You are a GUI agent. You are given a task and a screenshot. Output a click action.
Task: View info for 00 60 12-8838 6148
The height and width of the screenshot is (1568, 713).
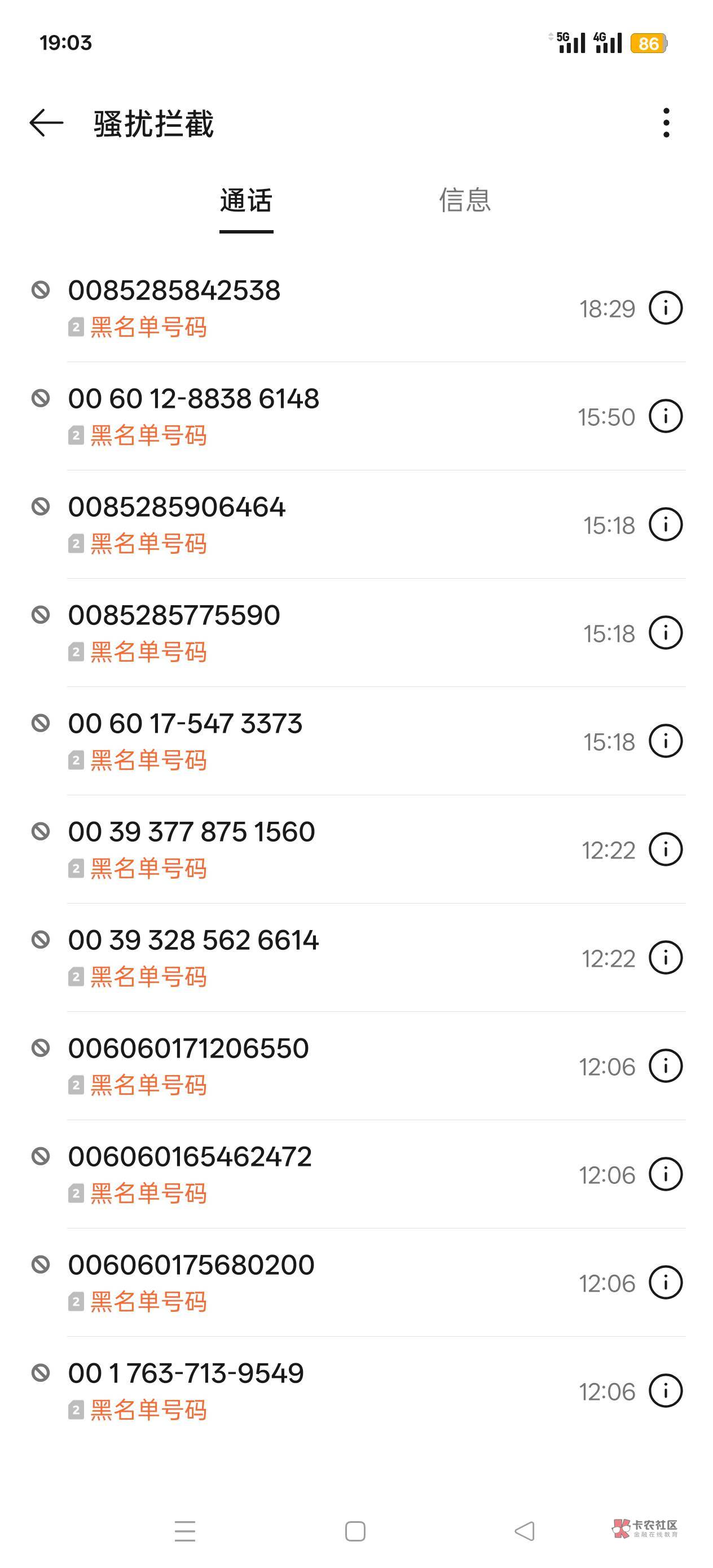click(666, 416)
